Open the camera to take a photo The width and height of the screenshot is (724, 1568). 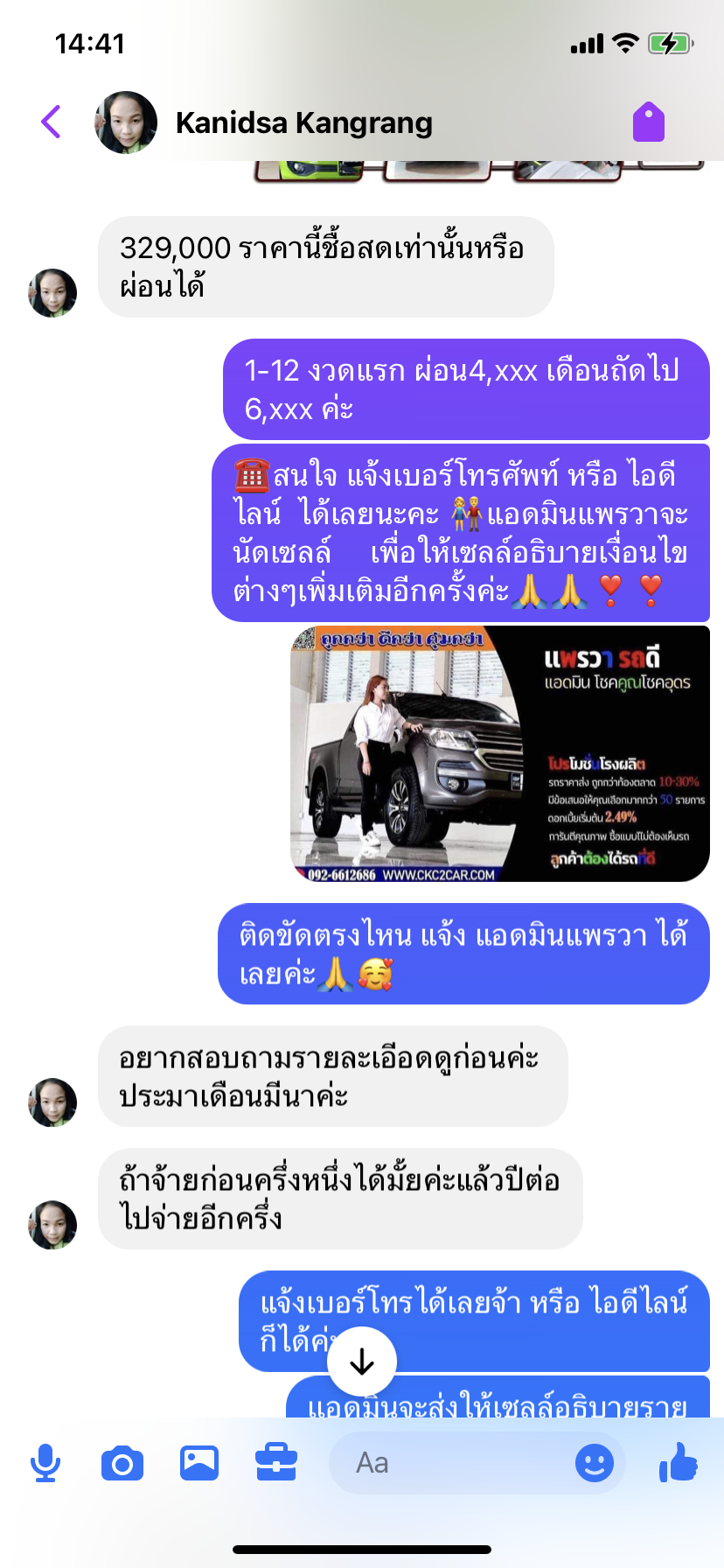122,1463
